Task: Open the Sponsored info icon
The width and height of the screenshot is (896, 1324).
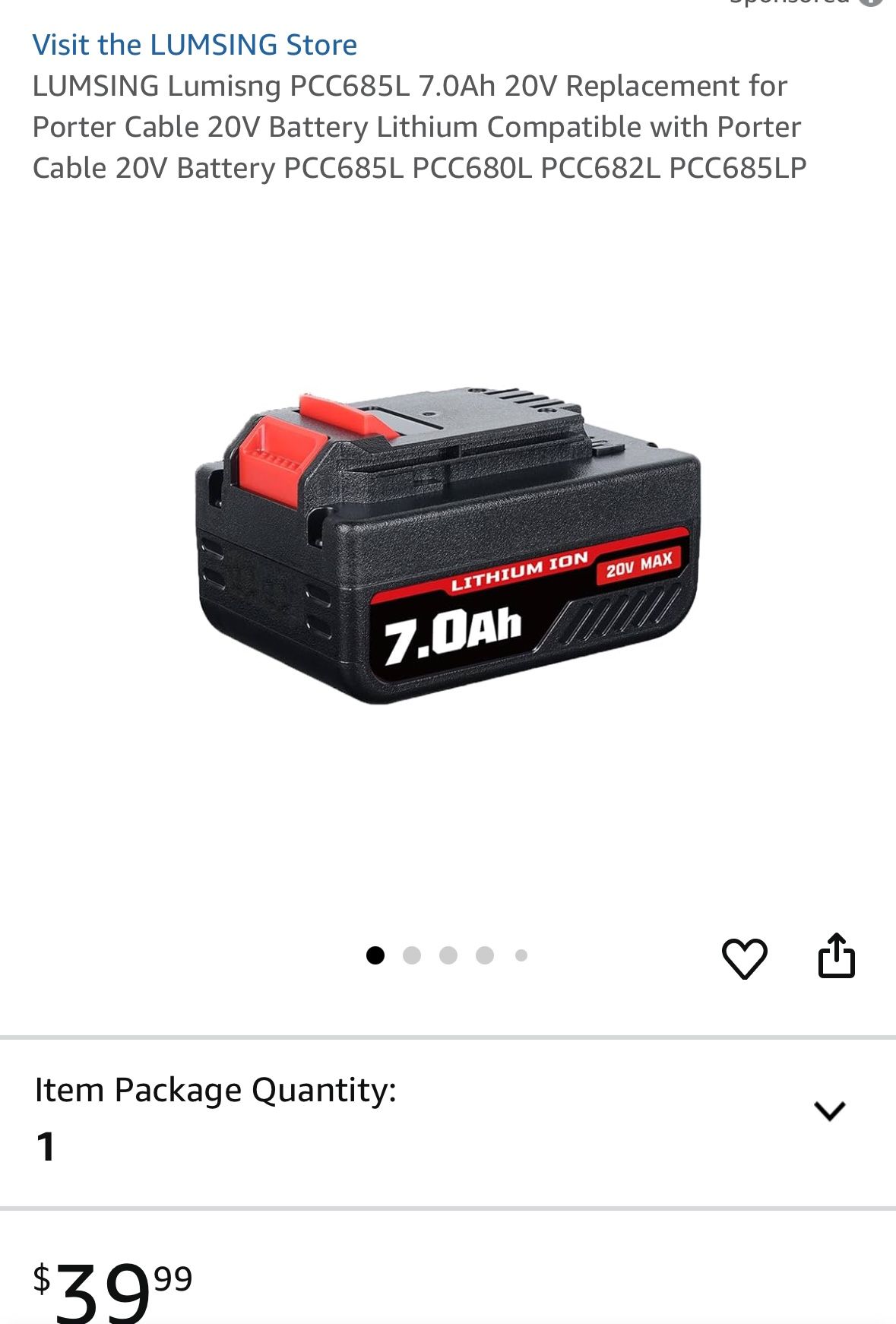Action: 872,2
